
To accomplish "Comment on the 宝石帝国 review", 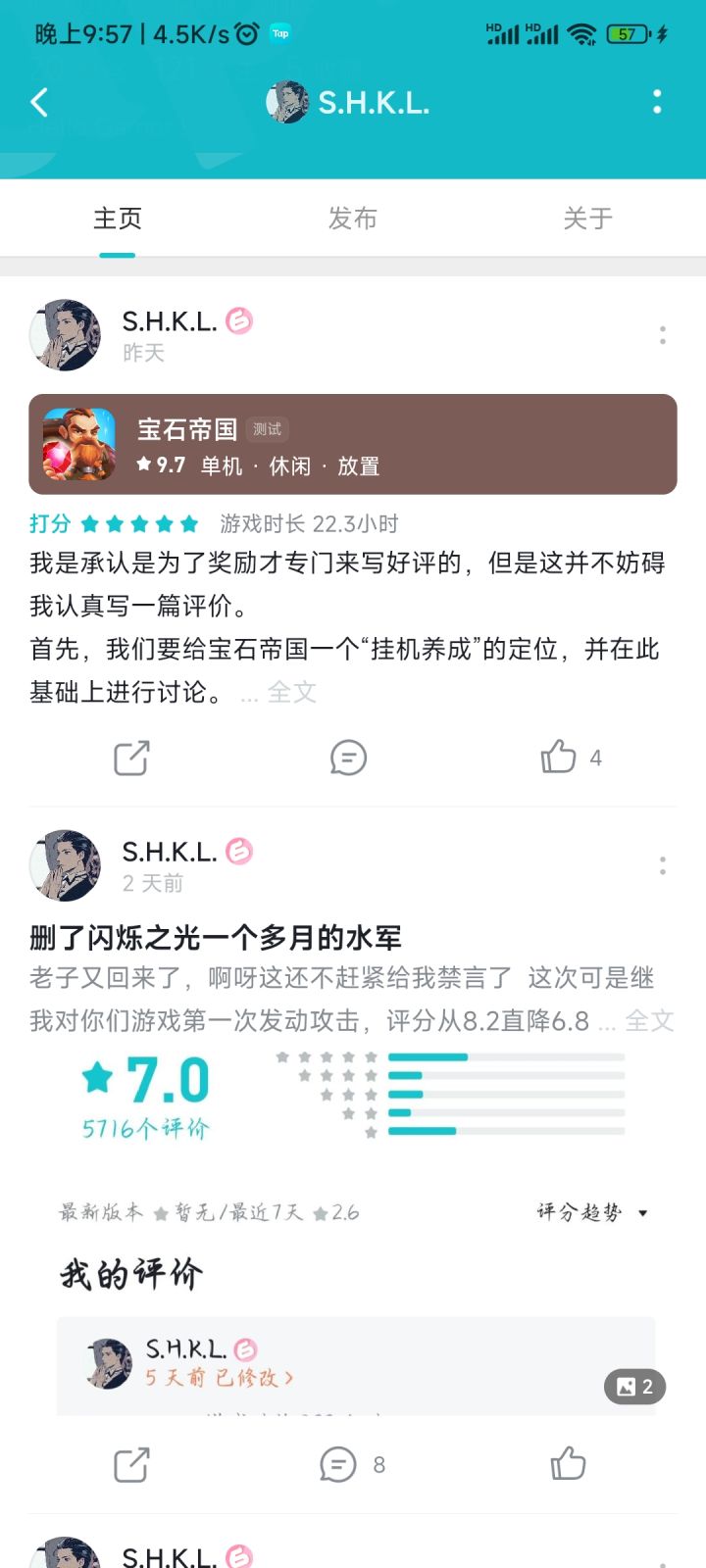I will tap(348, 758).
